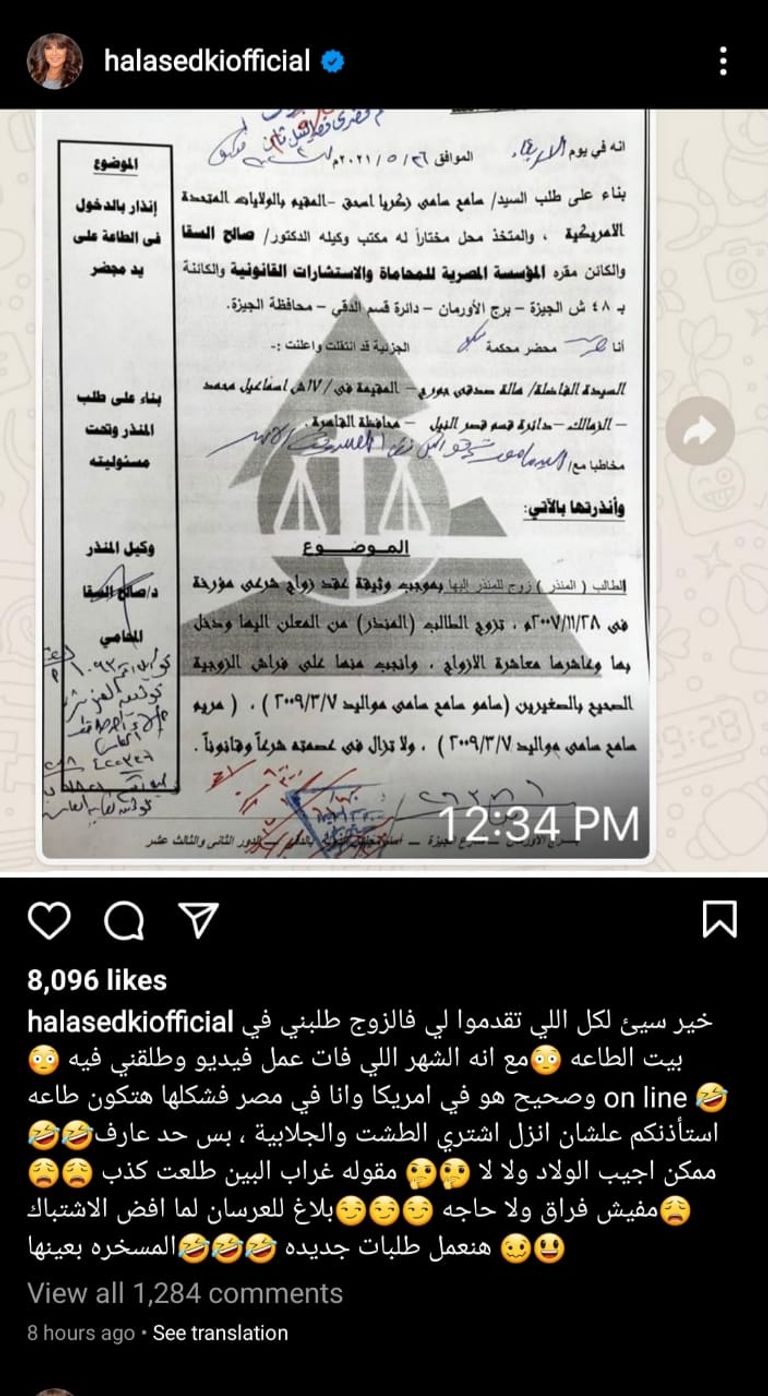Image resolution: width=768 pixels, height=1396 pixels.
Task: Open the post options three-dot menu
Action: 722,63
